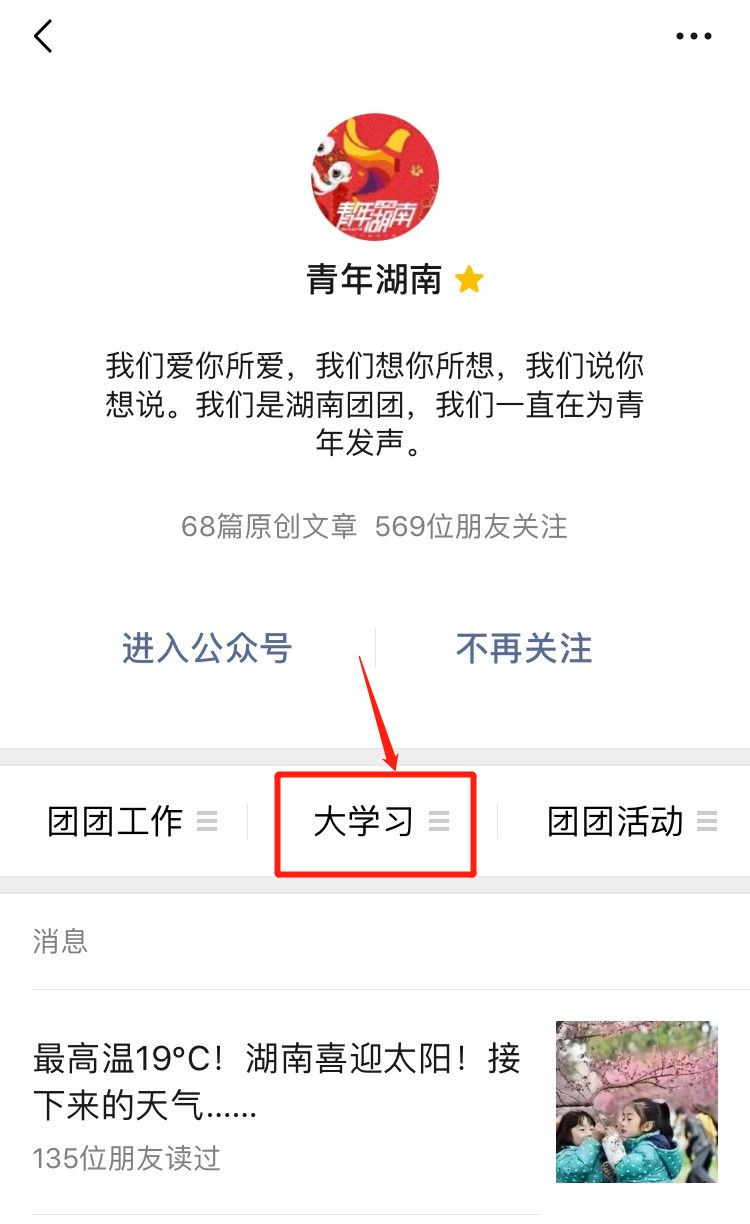
Task: Open the 团团活动 menu
Action: tap(632, 822)
